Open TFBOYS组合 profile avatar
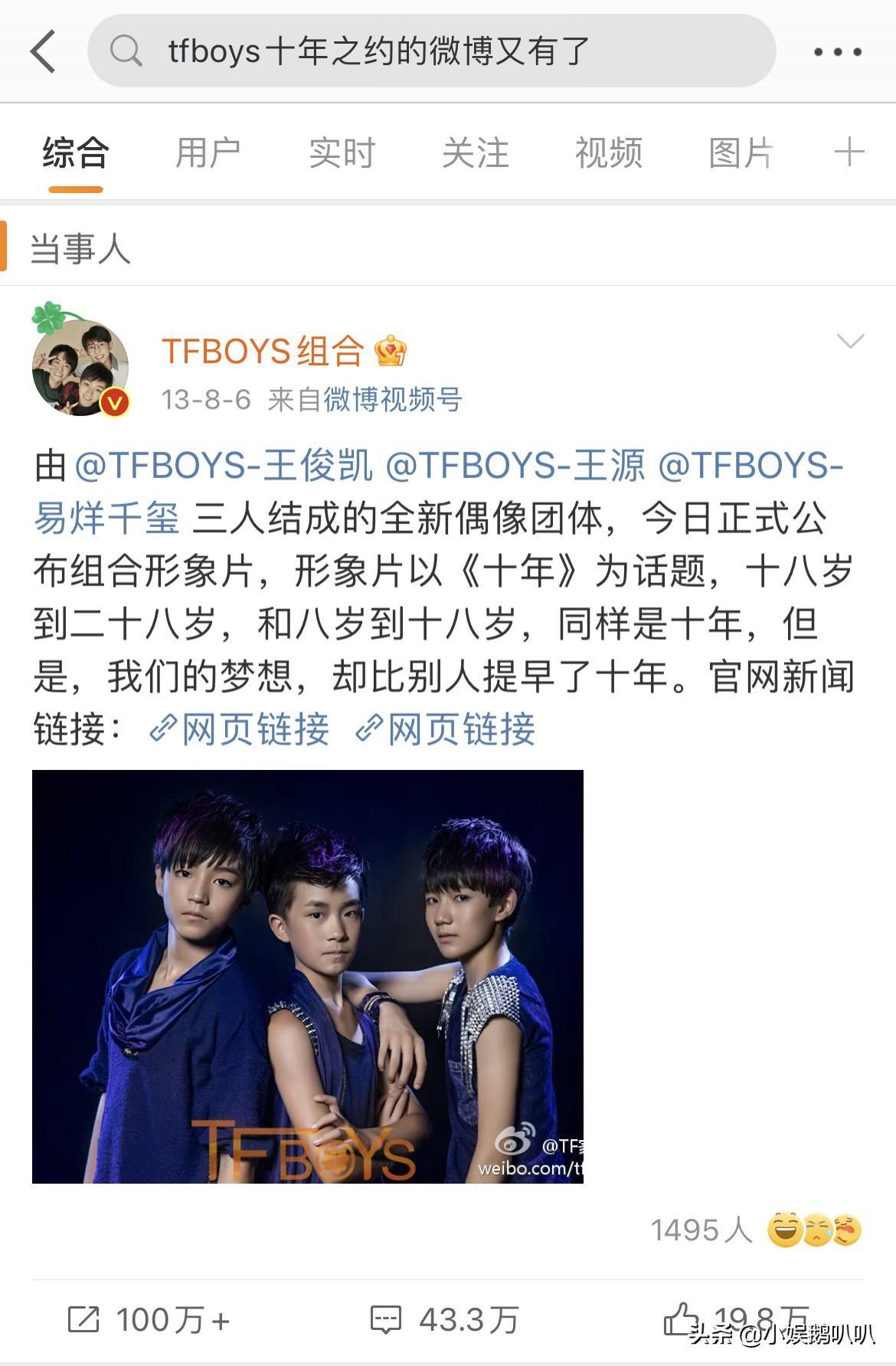Screen dimensions: 896x1366 click(80, 367)
